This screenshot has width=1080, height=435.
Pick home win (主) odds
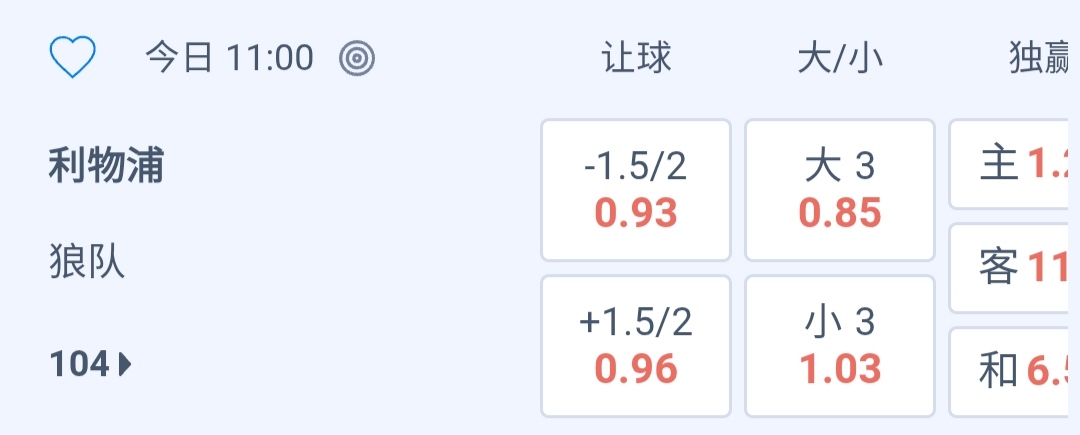(1014, 164)
